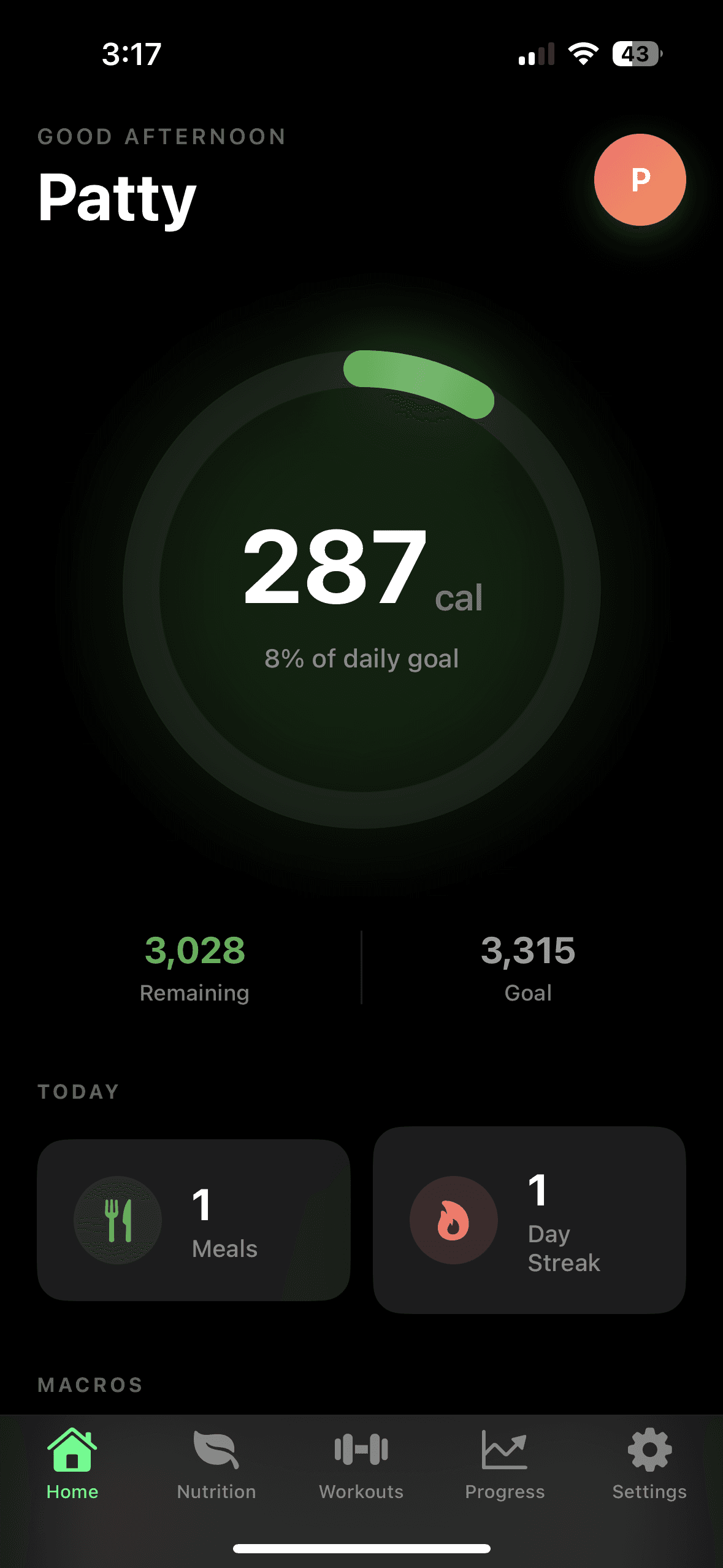View the Day Streak card
The width and height of the screenshot is (723, 1568).
[x=529, y=1220]
